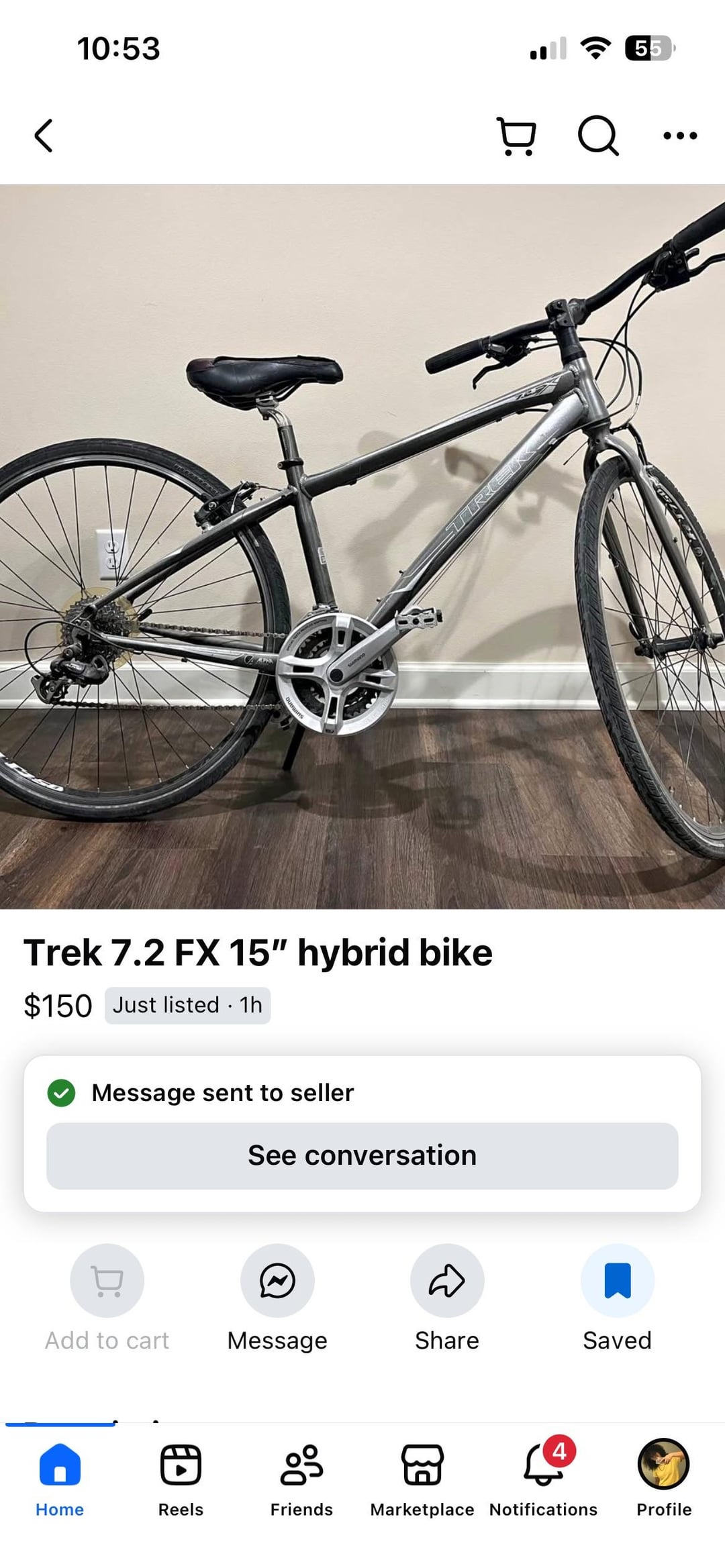Screen dimensions: 725x1568
Task: Open the Friends tab
Action: pyautogui.click(x=301, y=1476)
